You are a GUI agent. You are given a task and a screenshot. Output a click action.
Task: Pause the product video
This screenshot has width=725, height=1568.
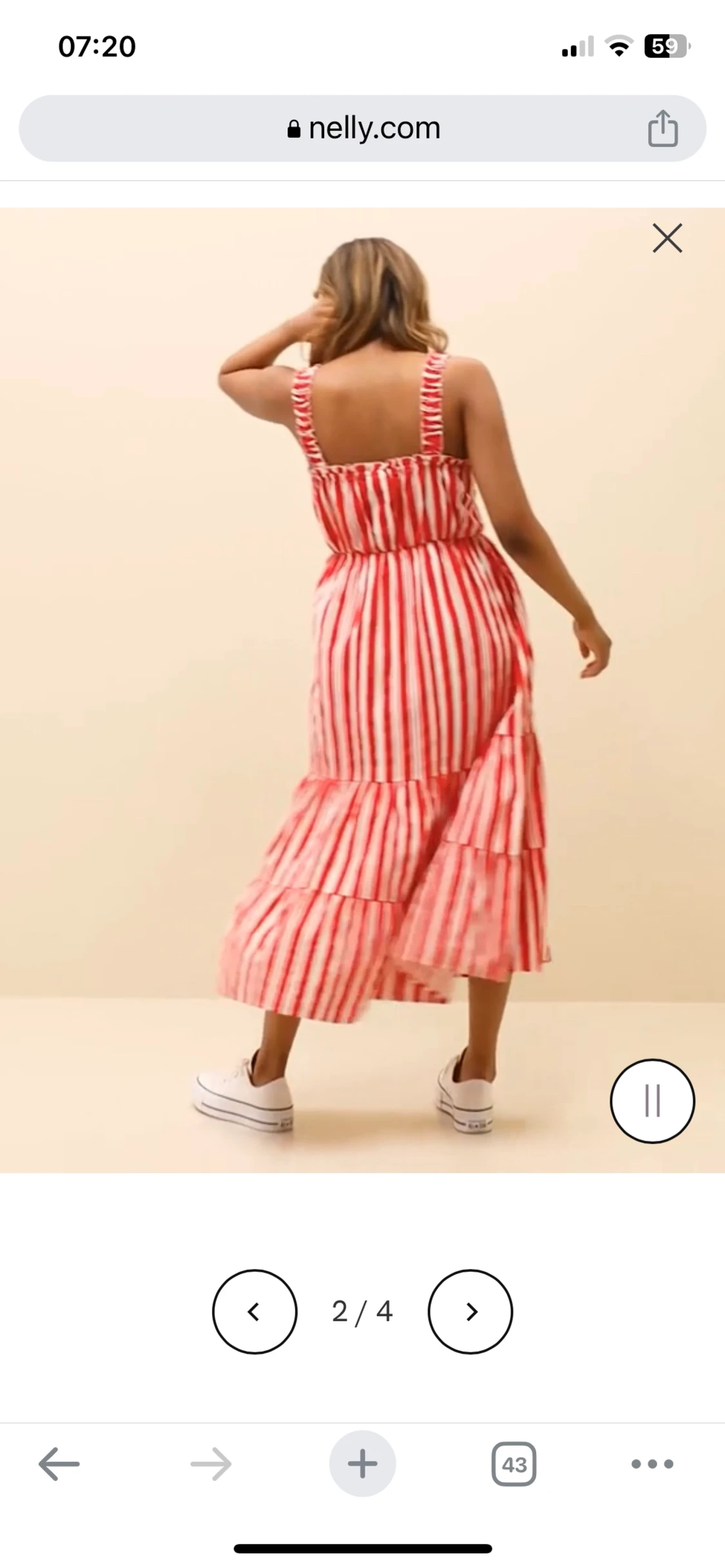pos(652,1101)
